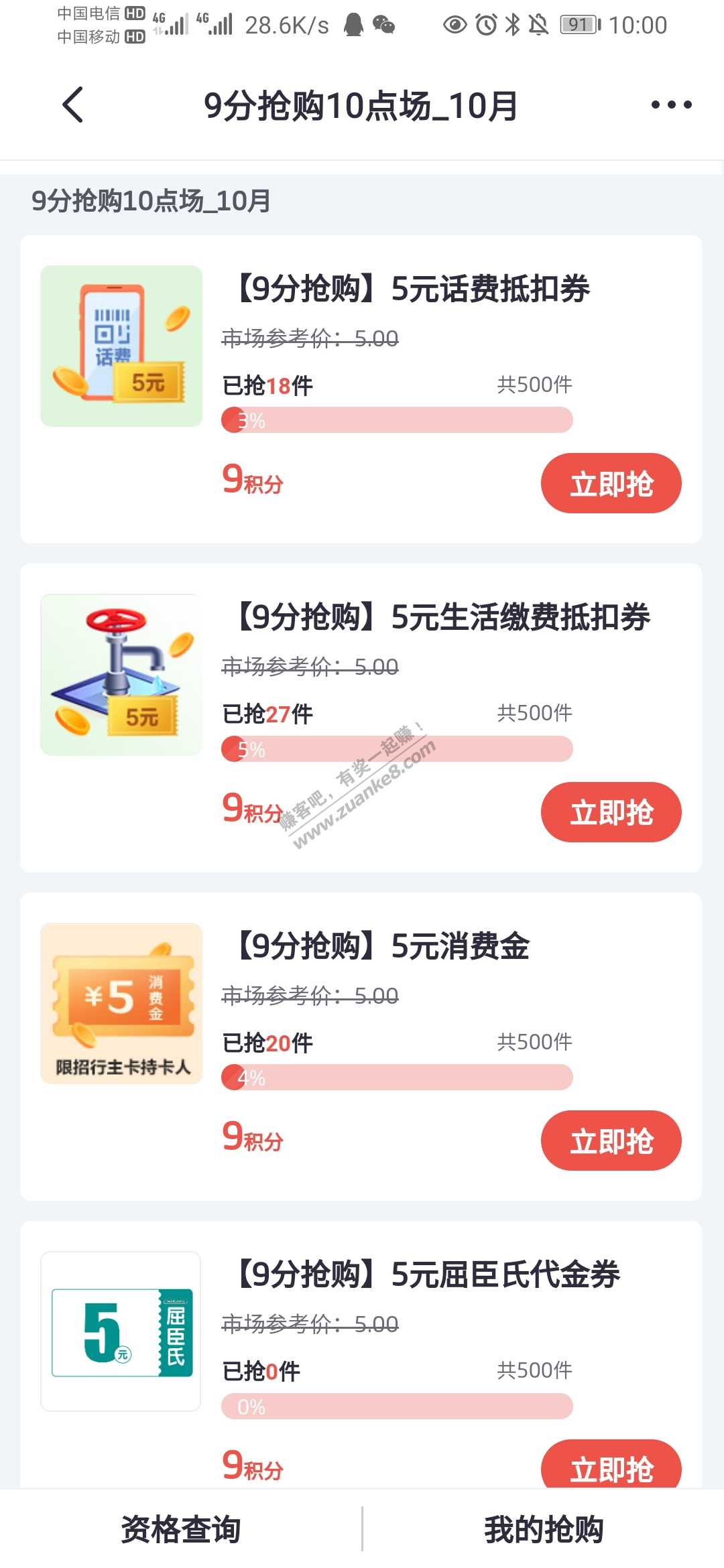Open the 5元话费抵扣券 product image
The image size is (724, 1568).
[x=121, y=346]
